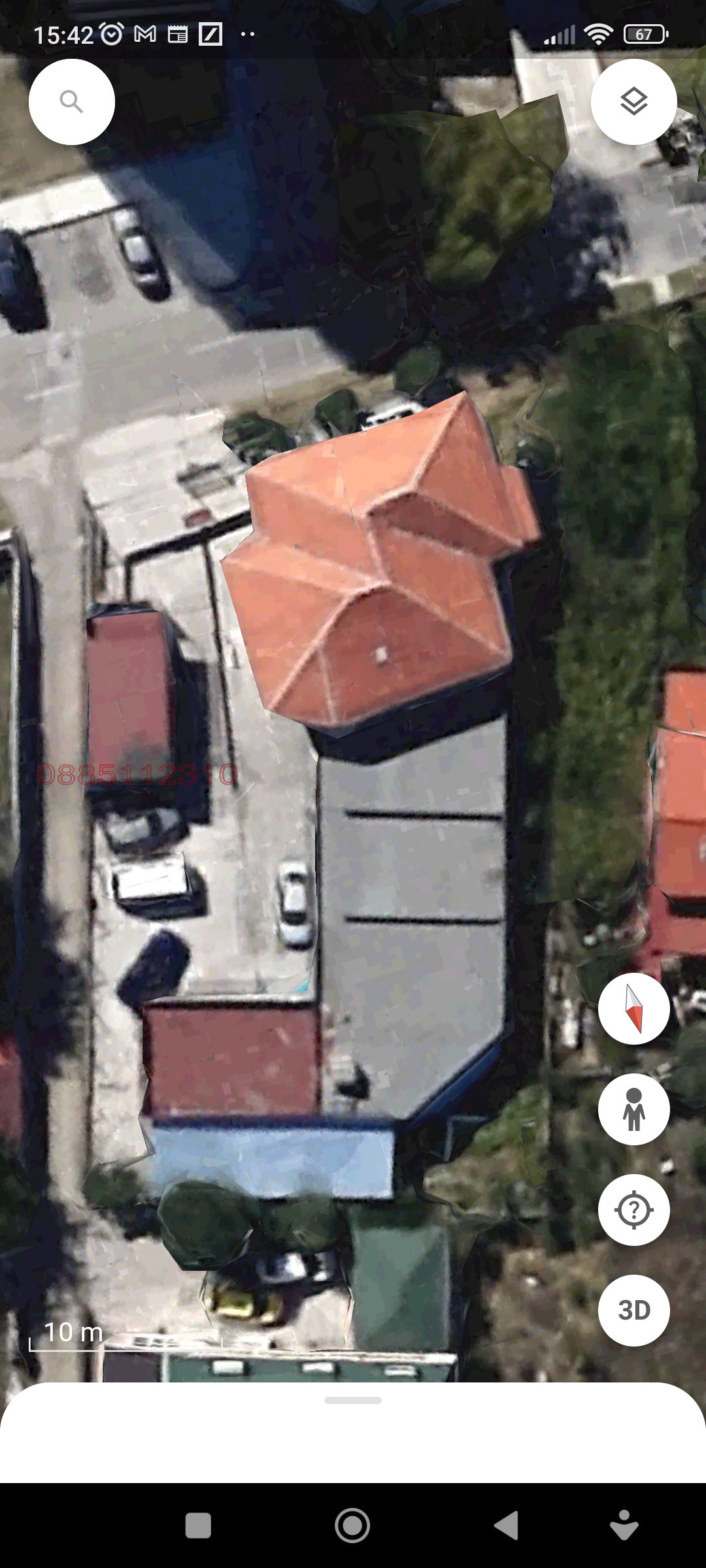Image resolution: width=706 pixels, height=1568 pixels.
Task: Toggle Street View mode with Pegman
Action: pyautogui.click(x=634, y=1109)
